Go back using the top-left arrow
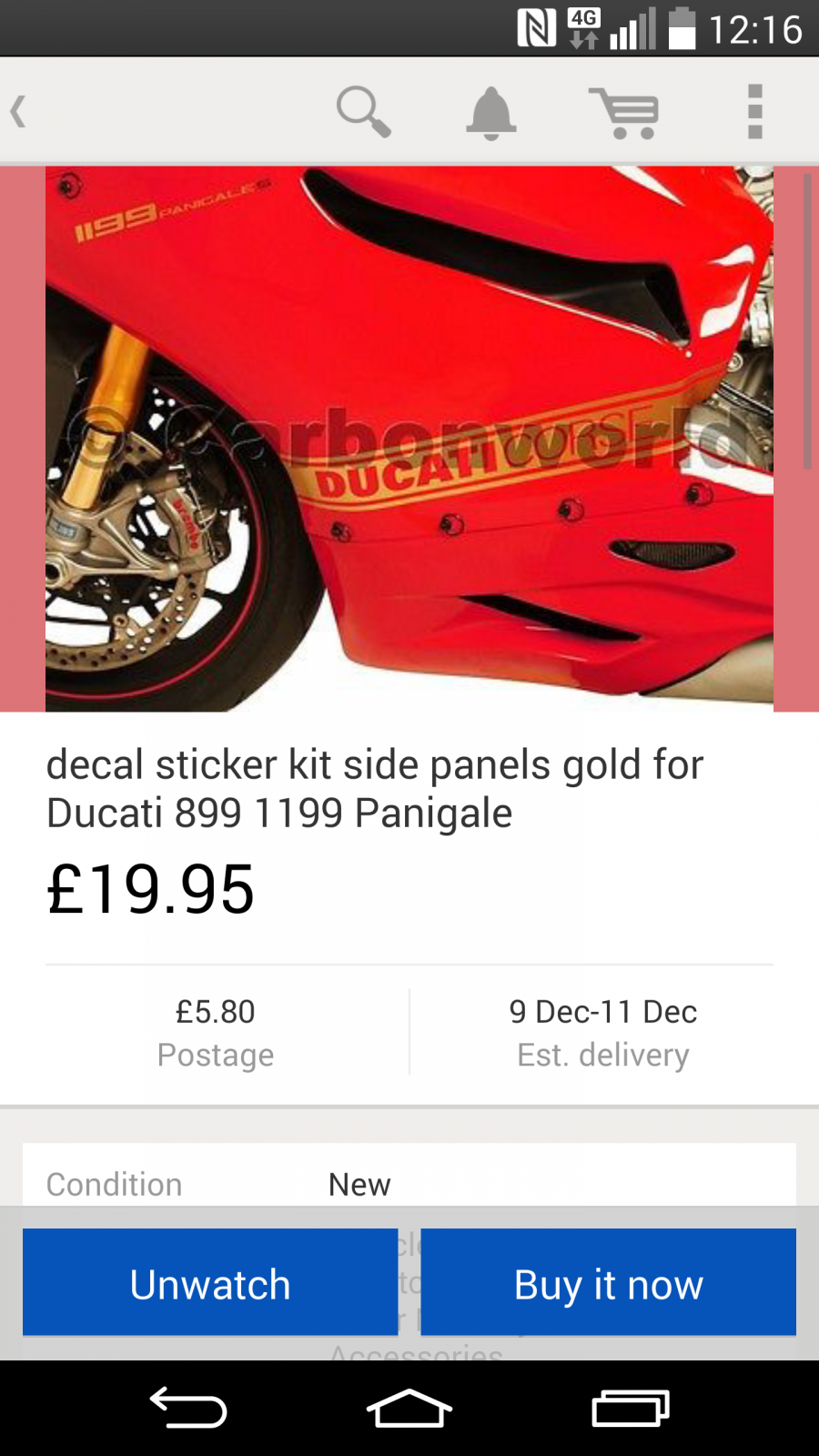Image resolution: width=819 pixels, height=1456 pixels. coord(20,111)
